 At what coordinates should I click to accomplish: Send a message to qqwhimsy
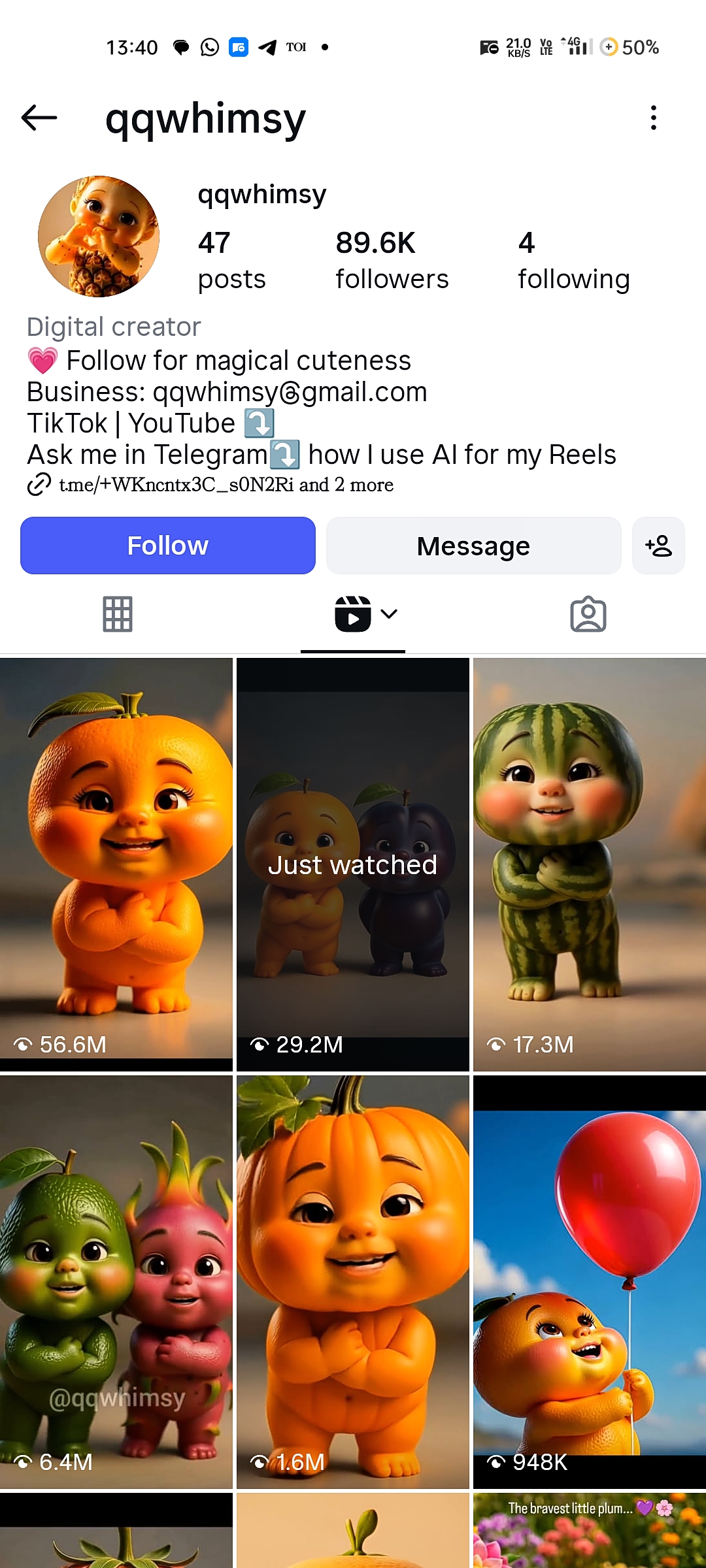473,546
